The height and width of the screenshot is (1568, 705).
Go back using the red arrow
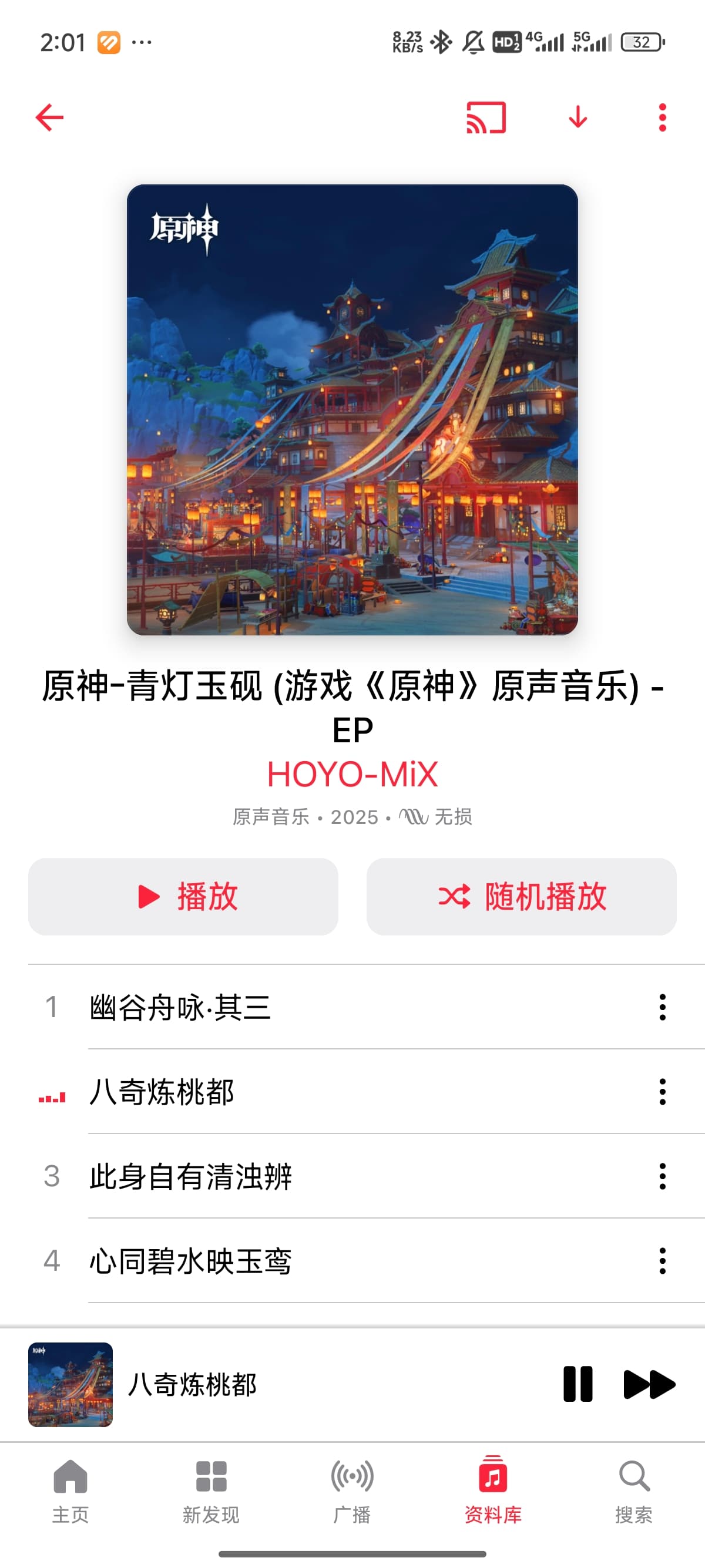[49, 117]
